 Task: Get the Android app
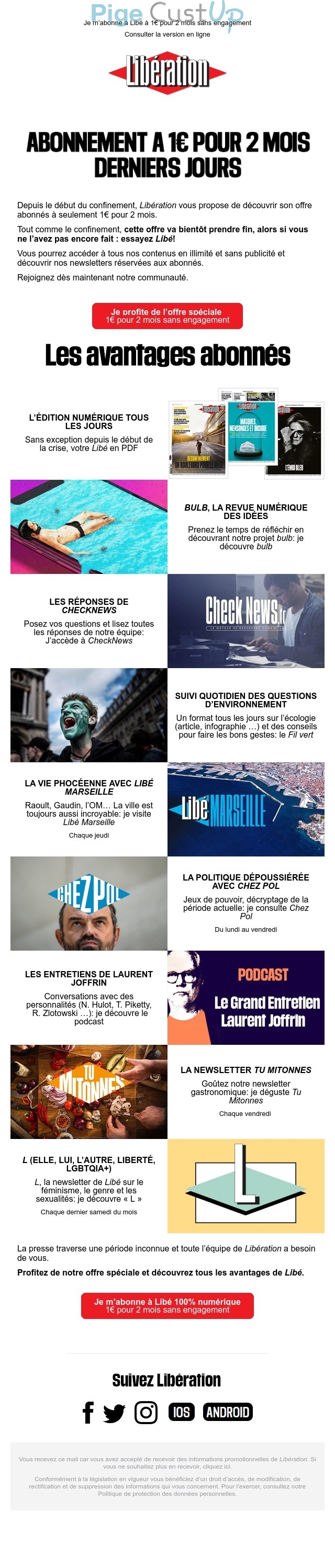pos(228,1412)
